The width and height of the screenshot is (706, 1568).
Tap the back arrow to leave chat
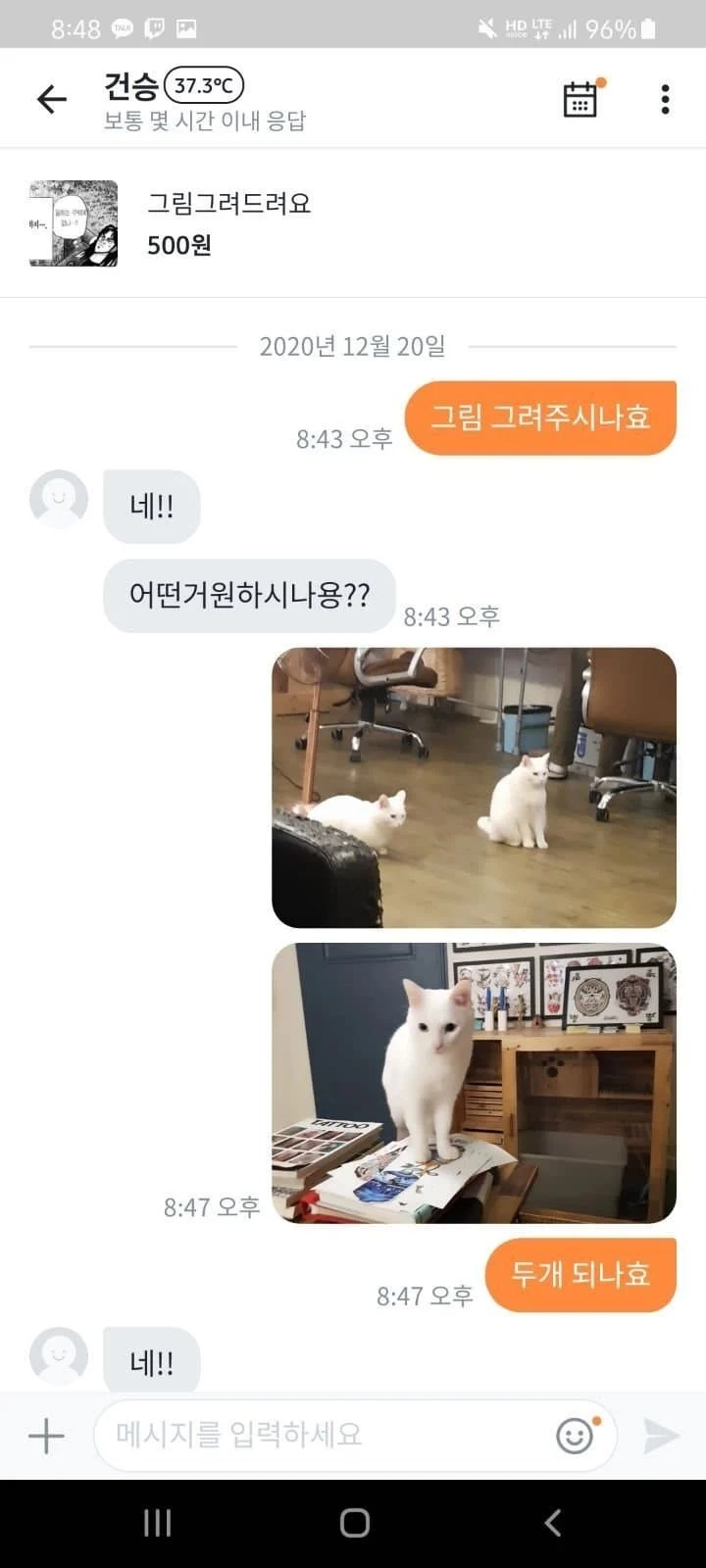pos(51,98)
